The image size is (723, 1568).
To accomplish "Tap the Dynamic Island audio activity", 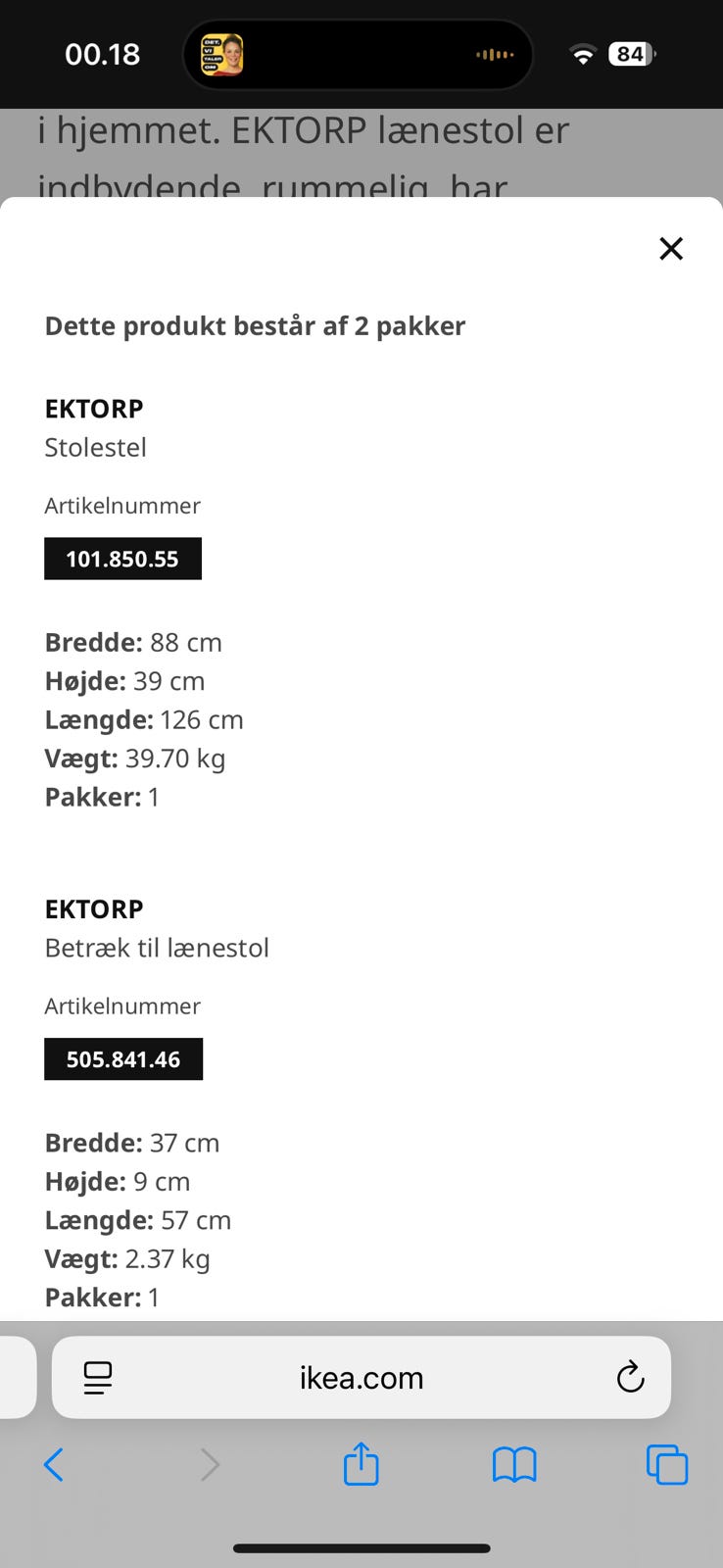I will click(x=358, y=54).
